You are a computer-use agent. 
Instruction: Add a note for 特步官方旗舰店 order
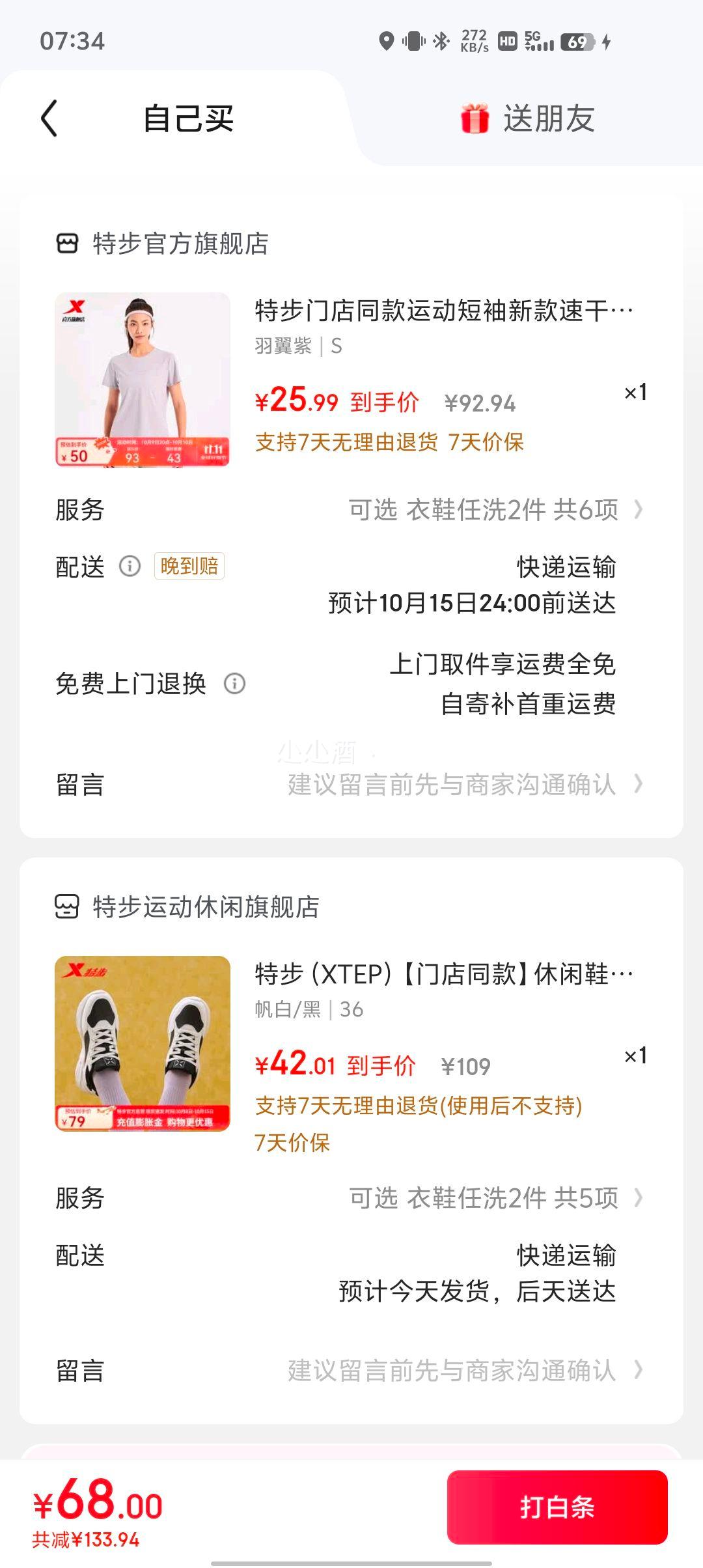coord(456,785)
